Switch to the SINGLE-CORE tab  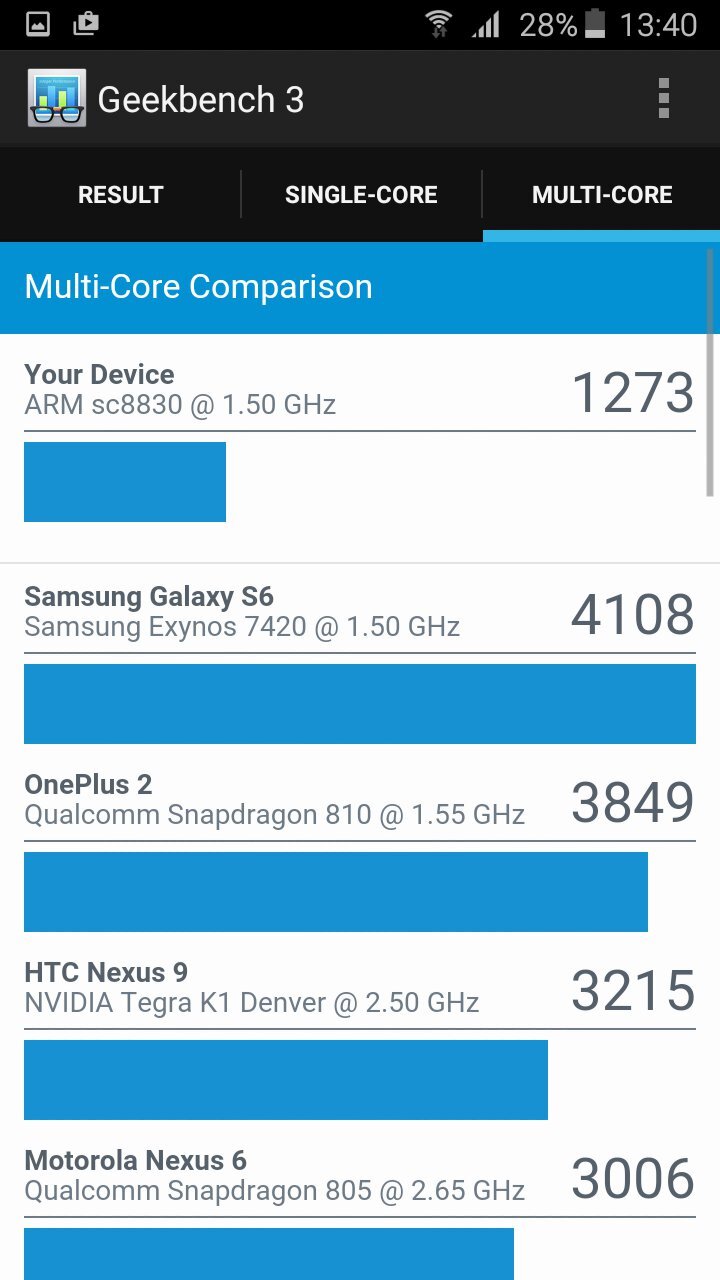click(361, 194)
